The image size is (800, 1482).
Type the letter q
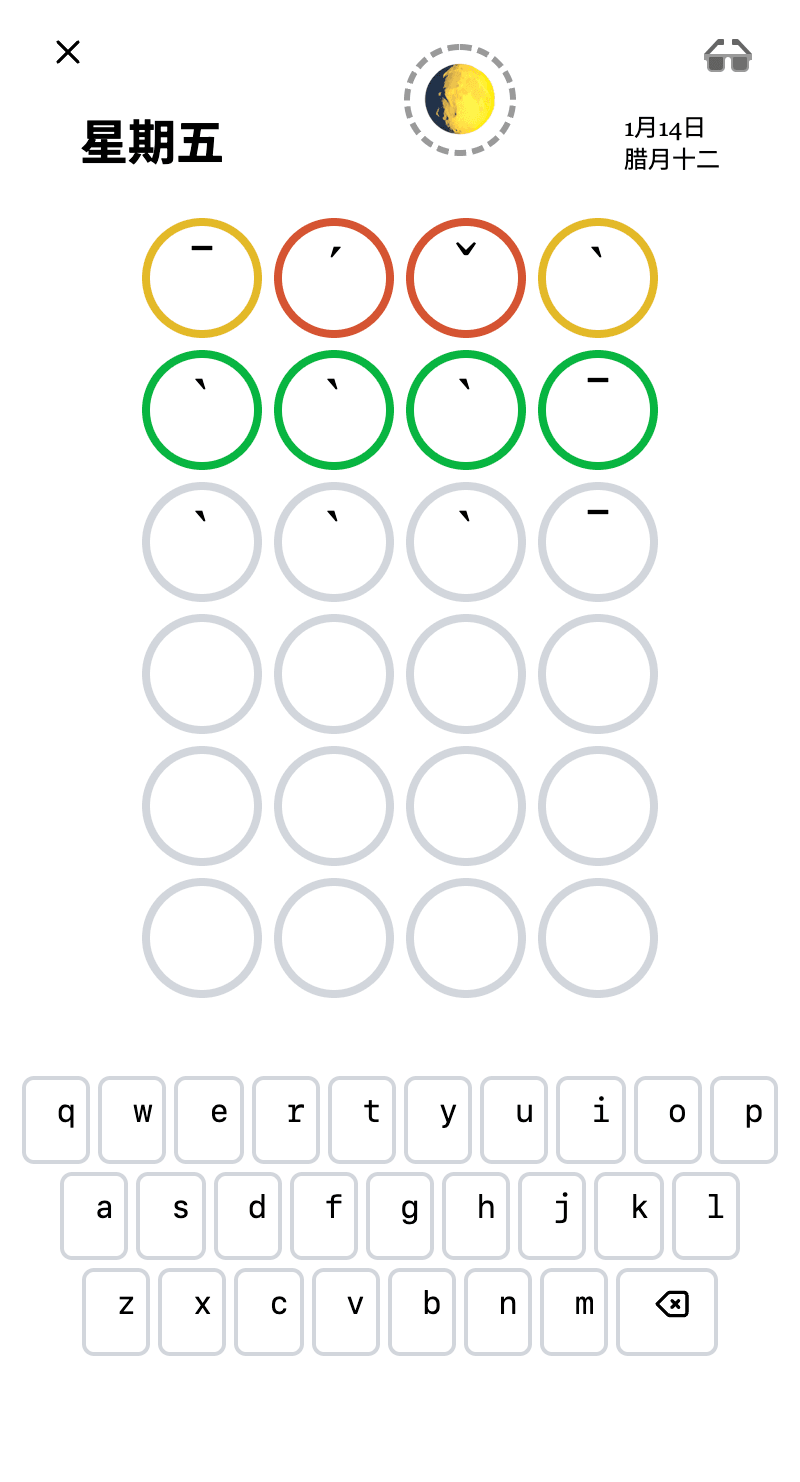(x=56, y=1119)
